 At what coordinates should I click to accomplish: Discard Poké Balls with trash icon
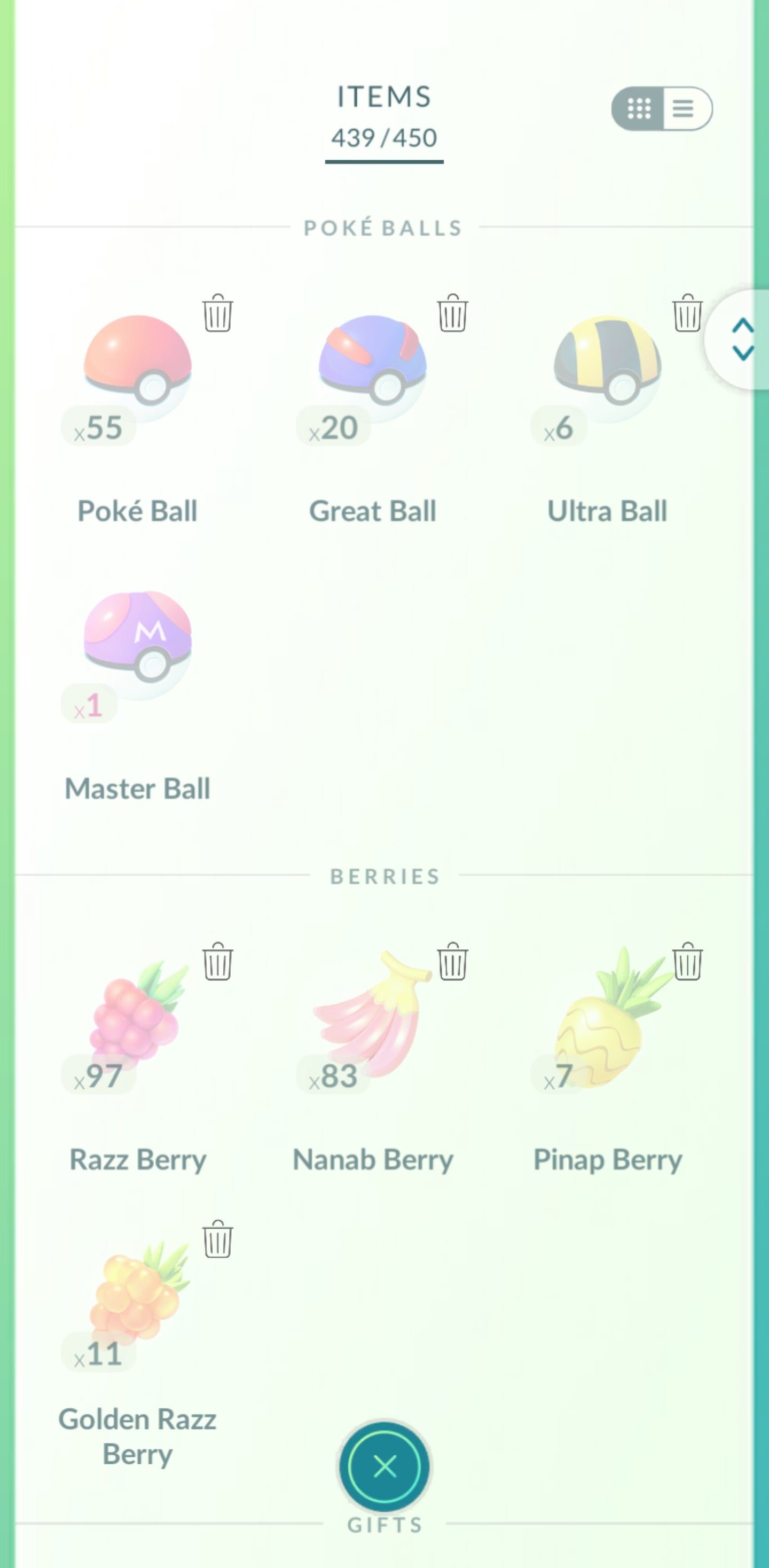tap(218, 314)
